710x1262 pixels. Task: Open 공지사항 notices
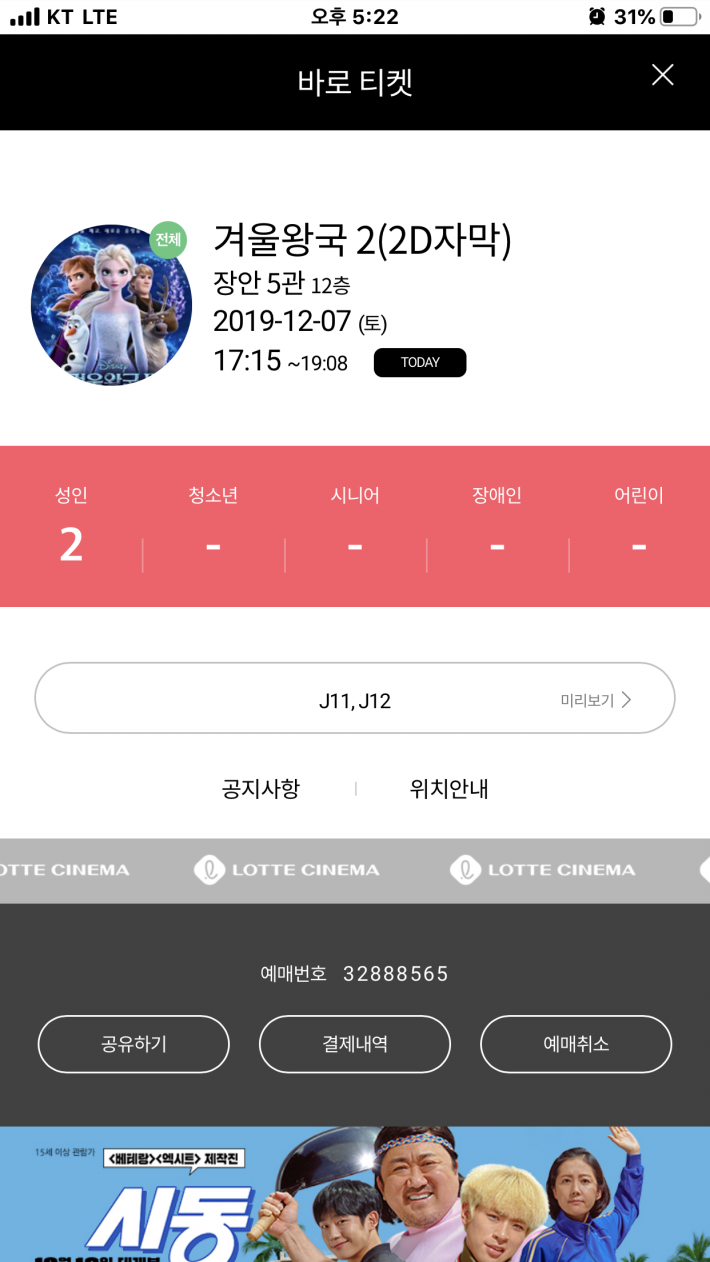pyautogui.click(x=261, y=789)
